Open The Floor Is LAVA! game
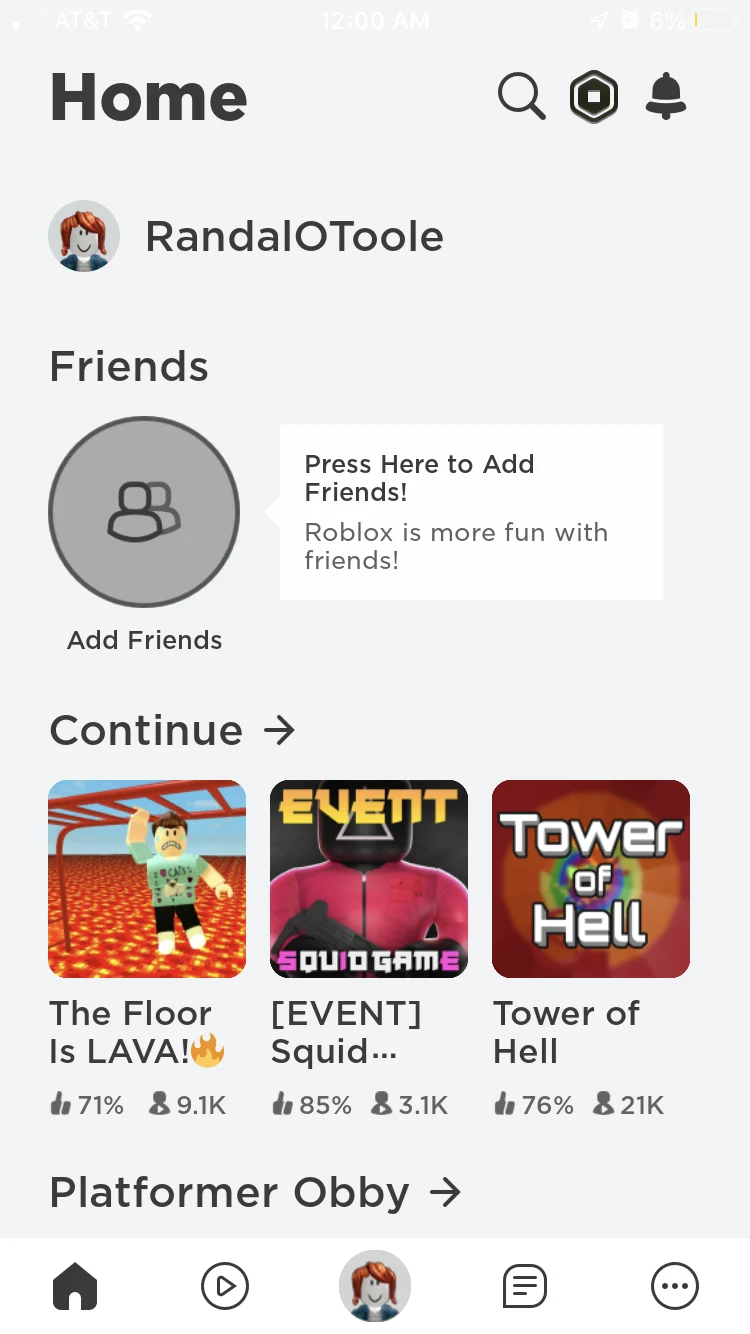Image resolution: width=750 pixels, height=1334 pixels. pyautogui.click(x=147, y=879)
